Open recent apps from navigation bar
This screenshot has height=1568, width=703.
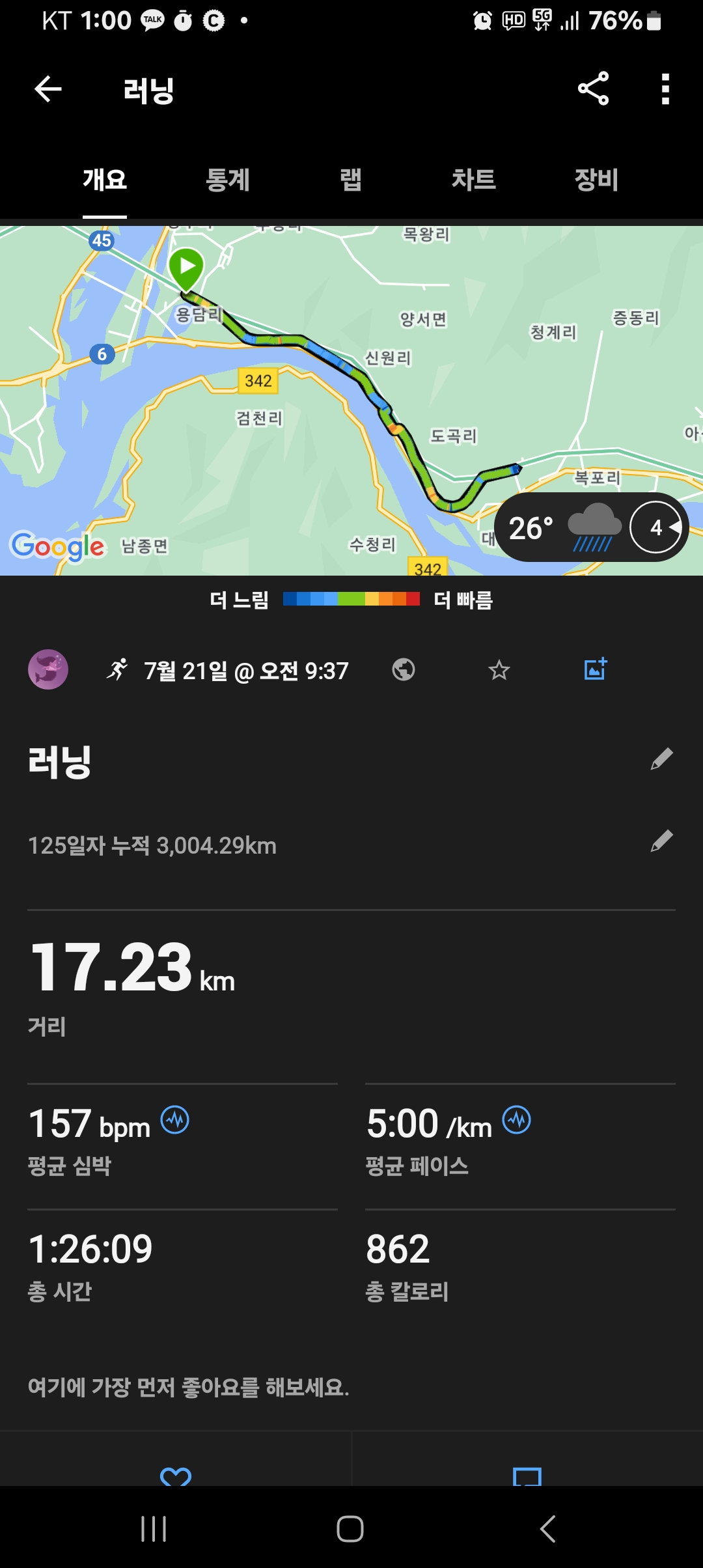154,1529
